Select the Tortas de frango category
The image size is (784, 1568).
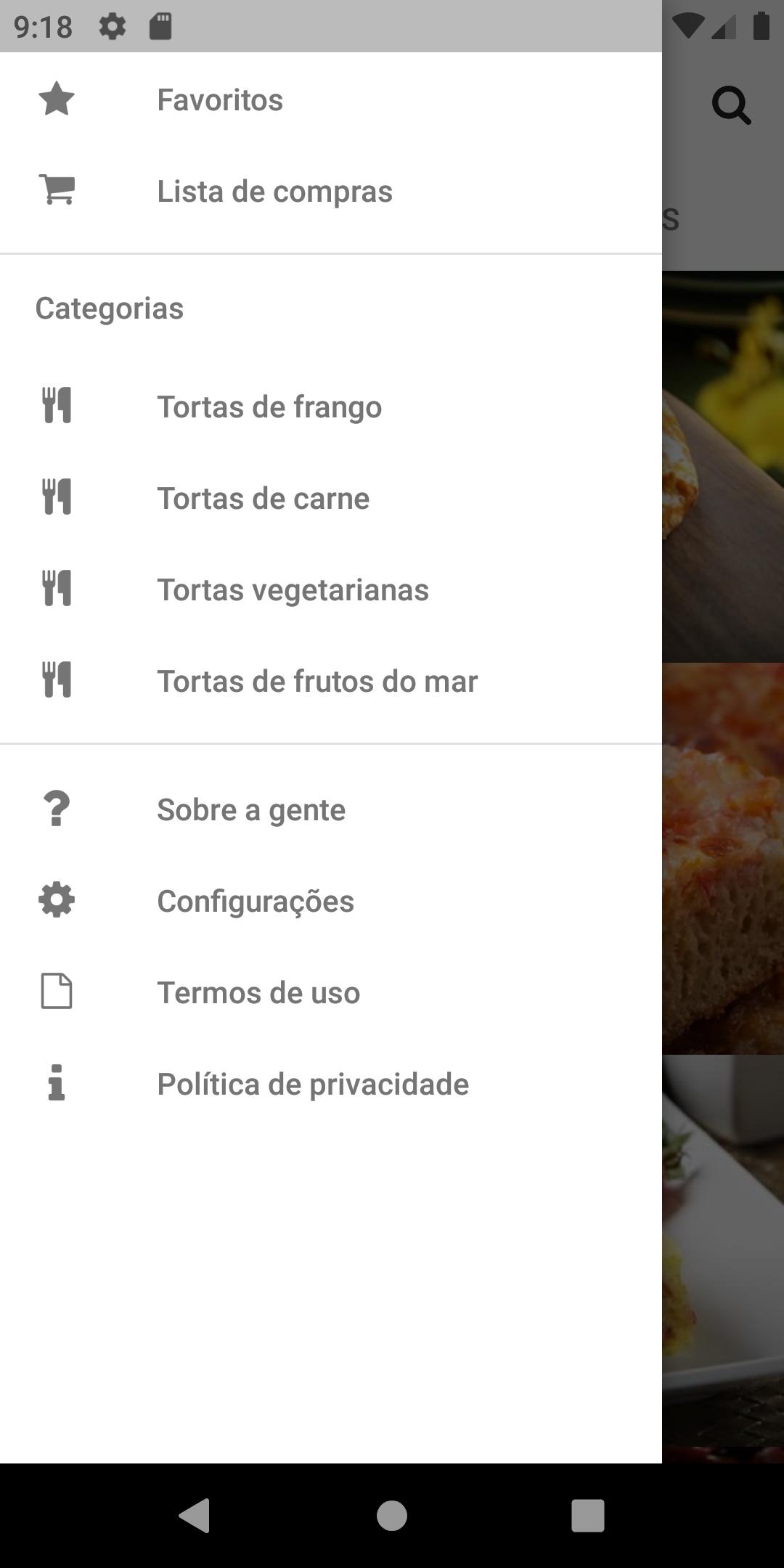coord(331,407)
